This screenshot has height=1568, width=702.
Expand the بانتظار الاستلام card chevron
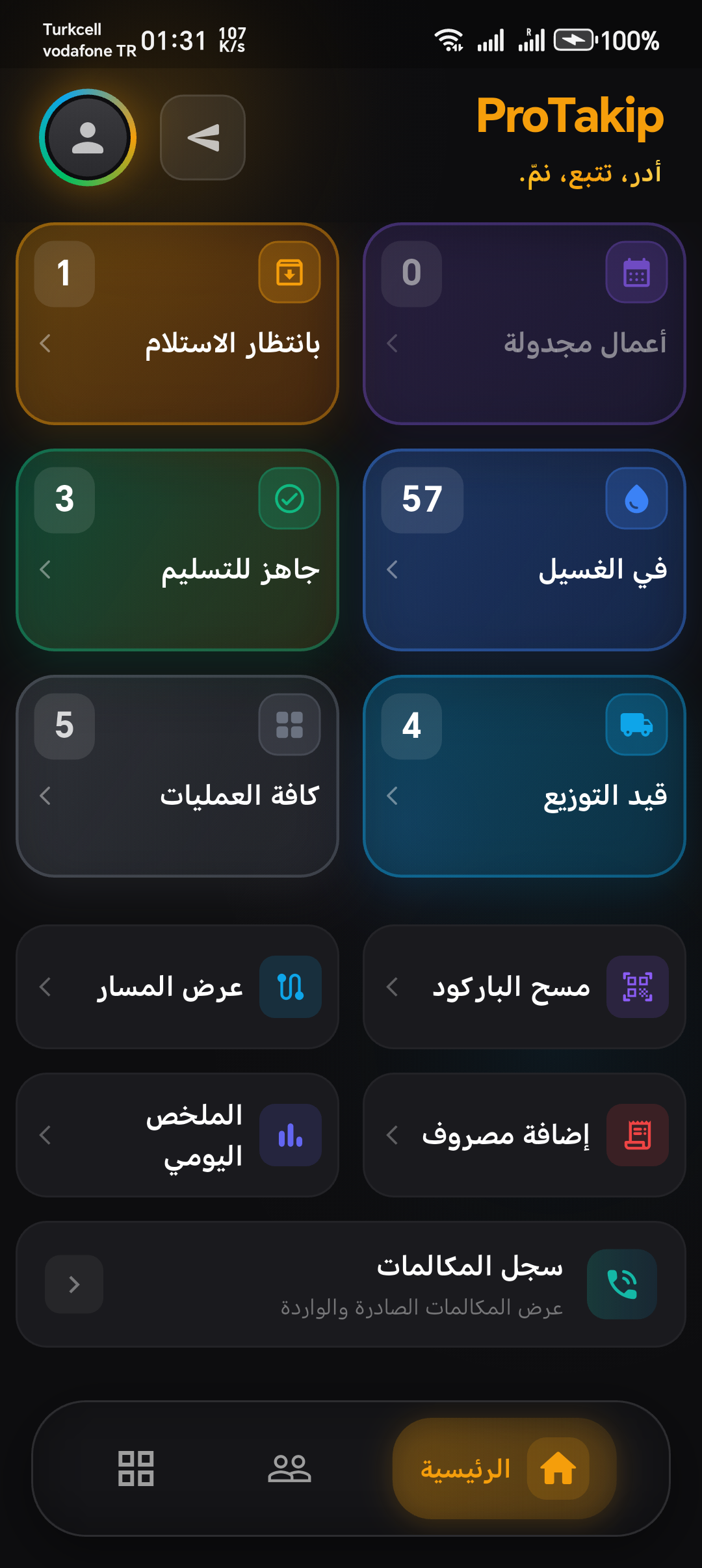point(45,345)
